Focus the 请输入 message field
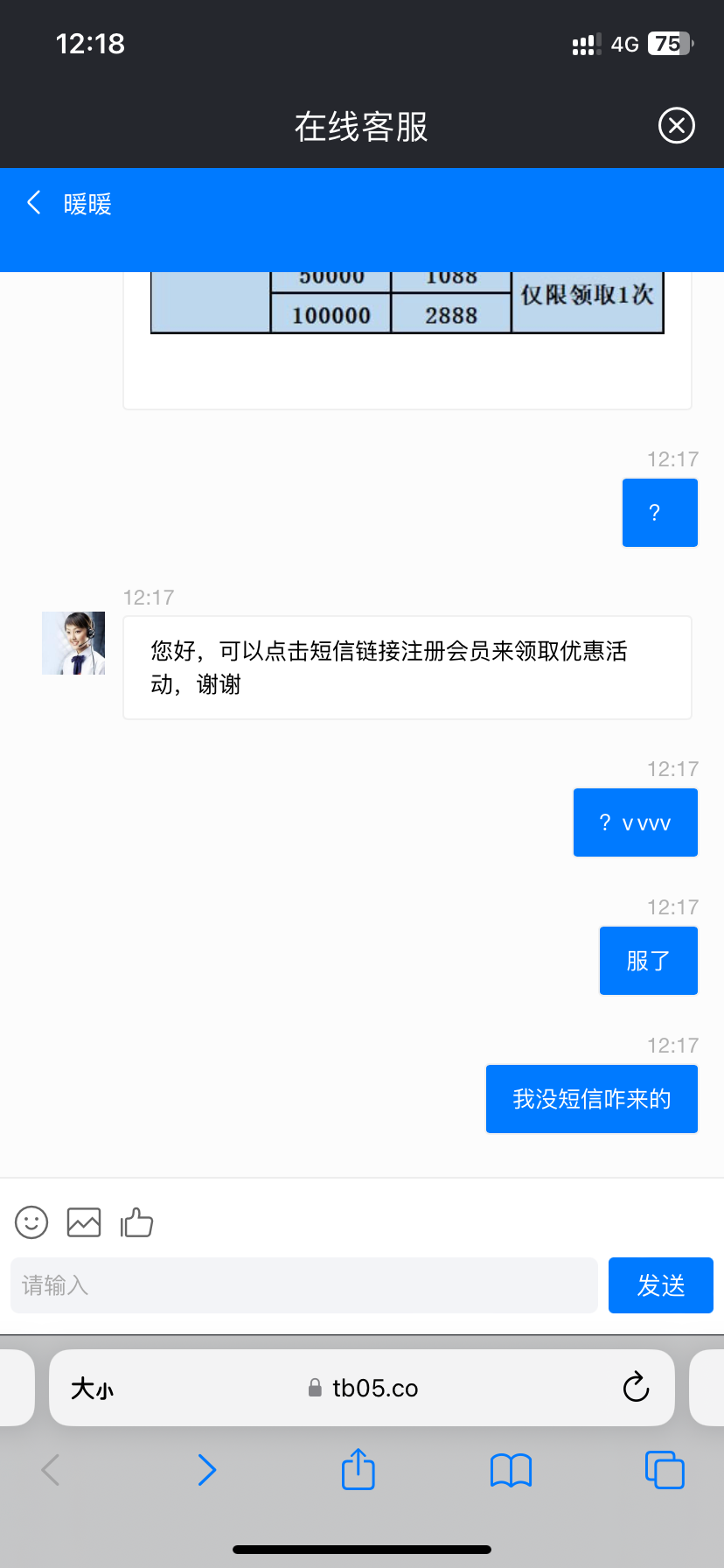724x1568 pixels. [303, 1285]
